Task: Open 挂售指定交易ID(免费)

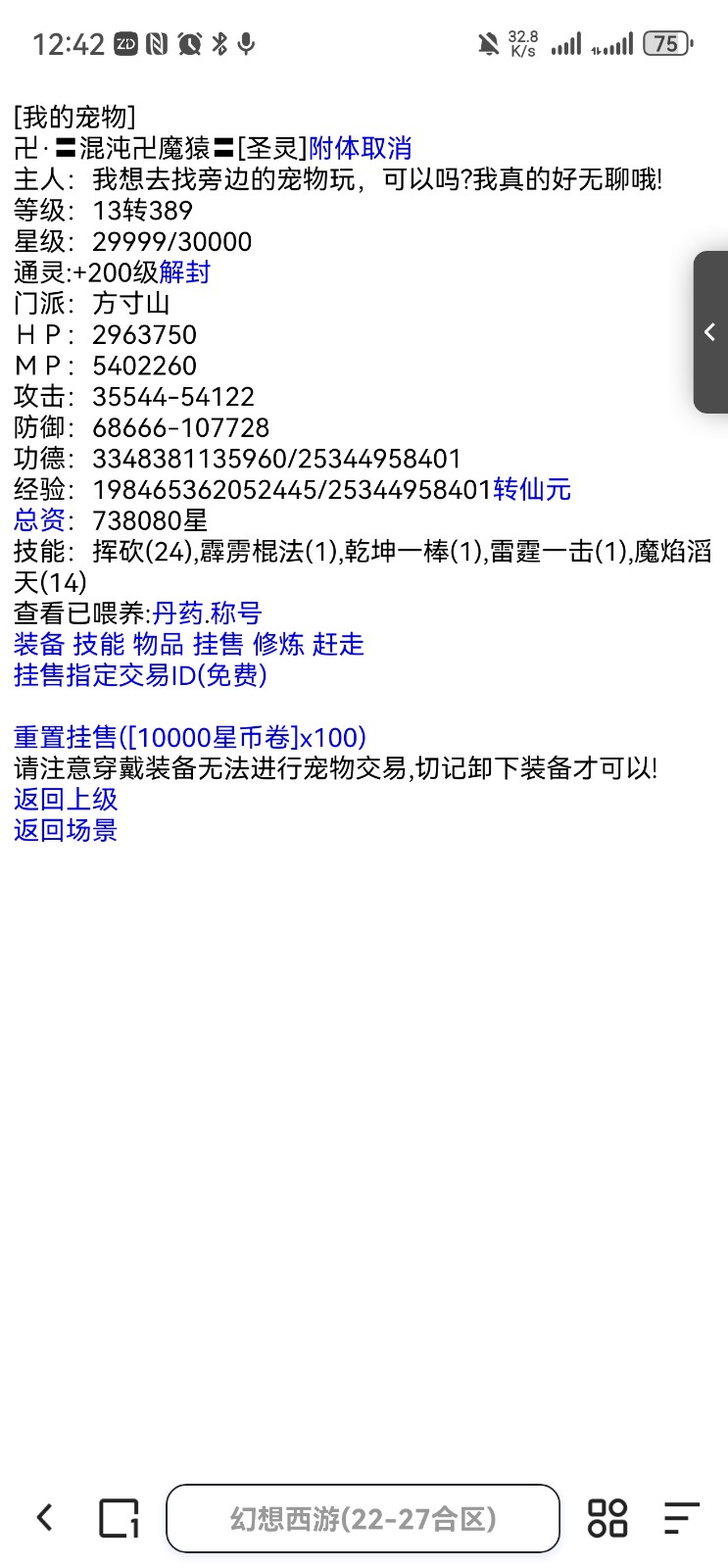Action: pos(140,675)
